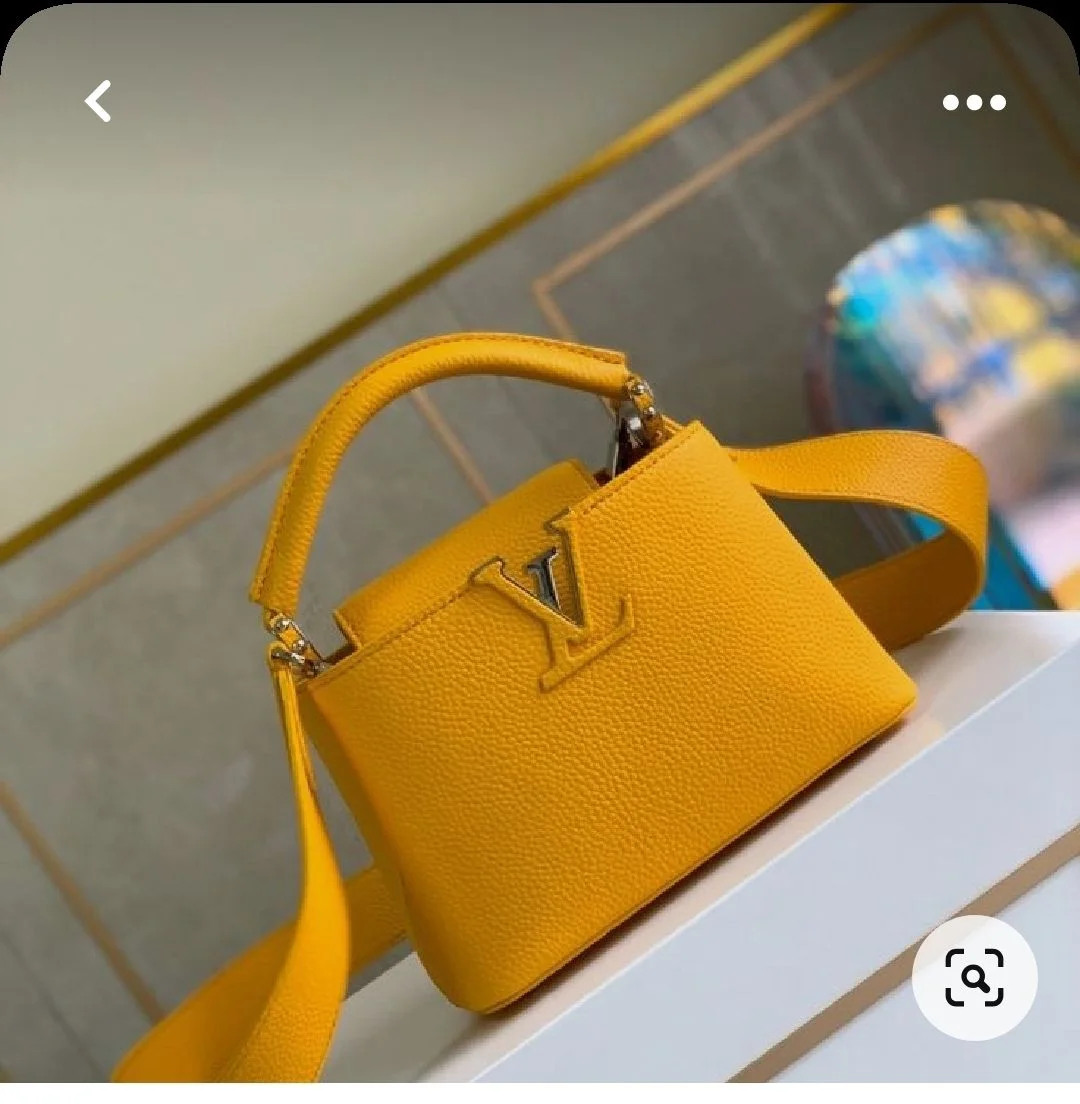Open the three-dot overflow menu

974,102
